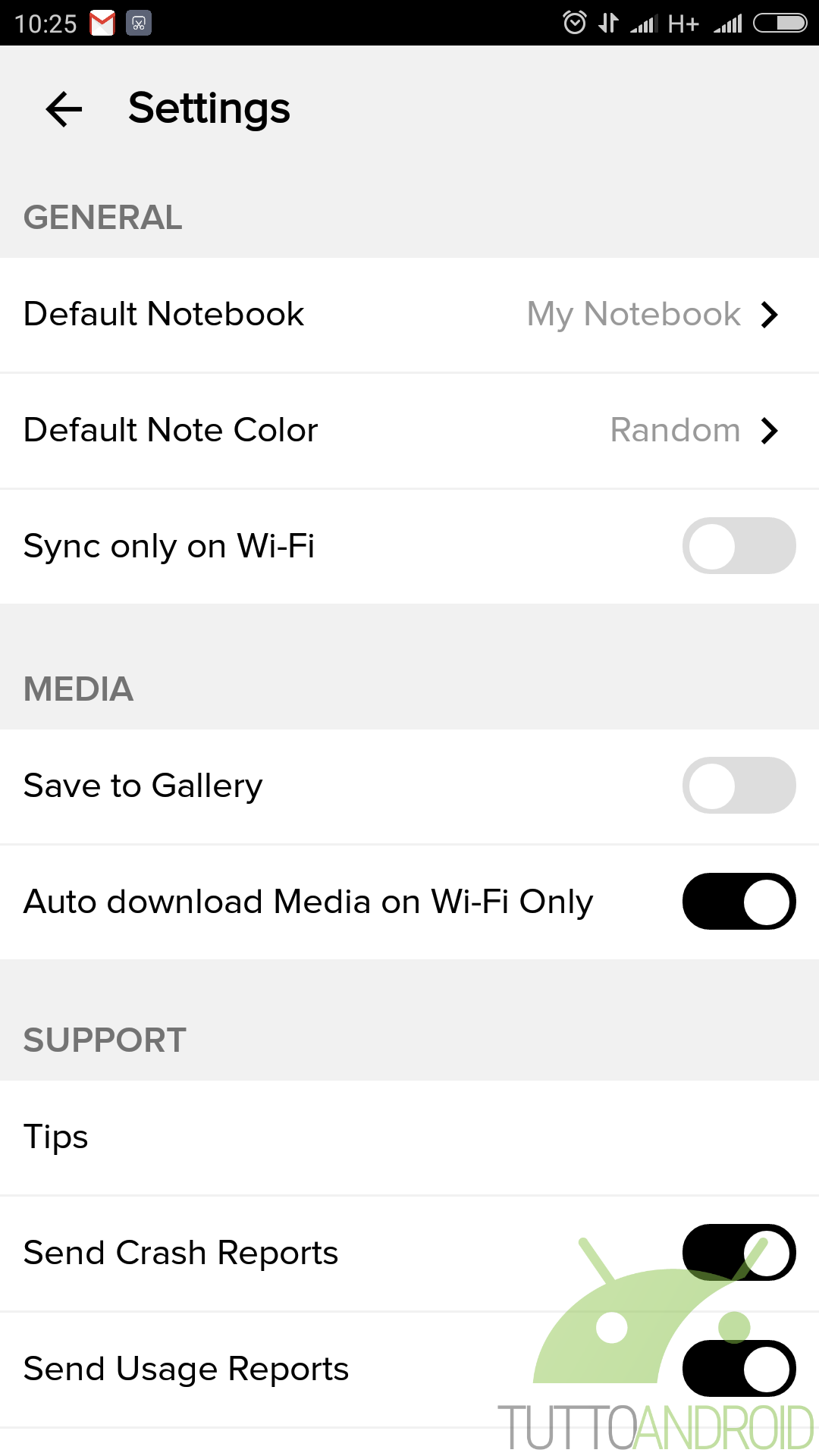Turn on Save to Gallery

point(739,786)
